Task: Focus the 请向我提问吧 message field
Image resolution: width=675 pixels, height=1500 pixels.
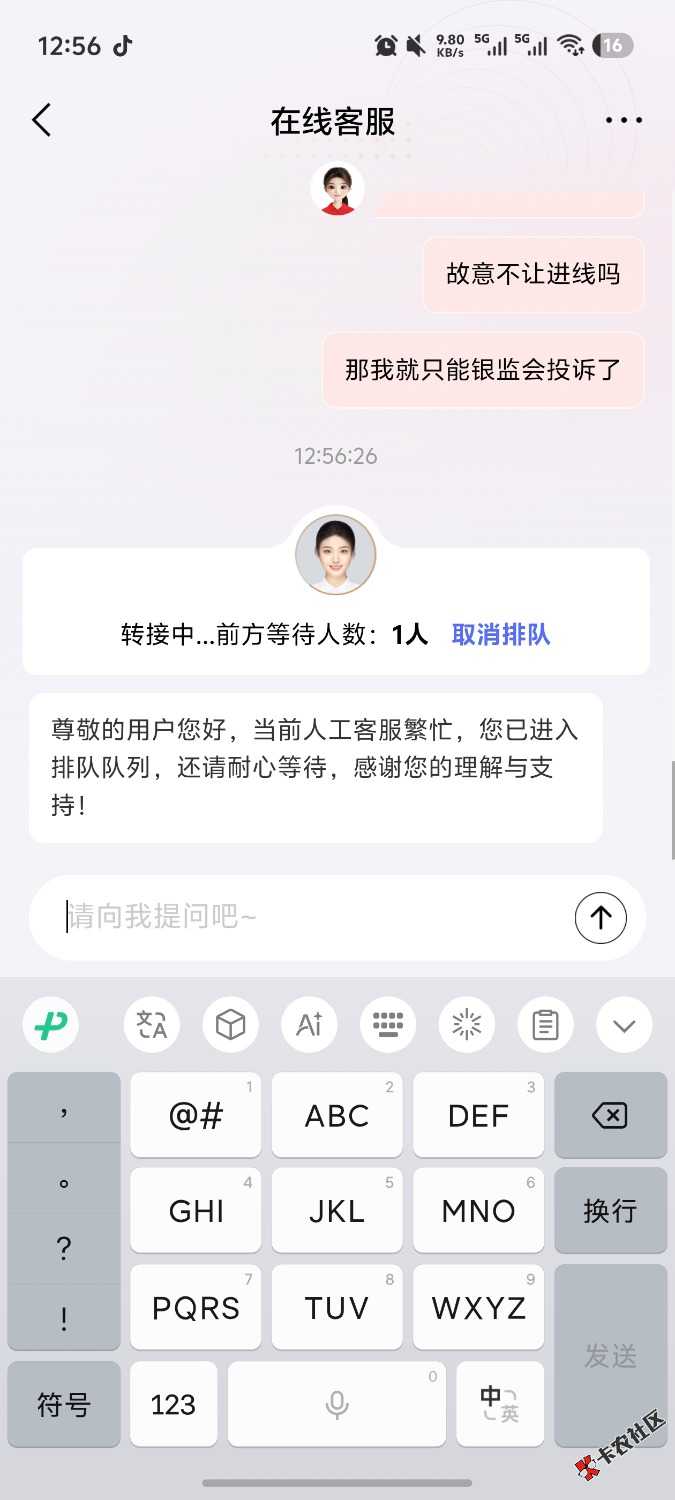Action: pos(310,917)
